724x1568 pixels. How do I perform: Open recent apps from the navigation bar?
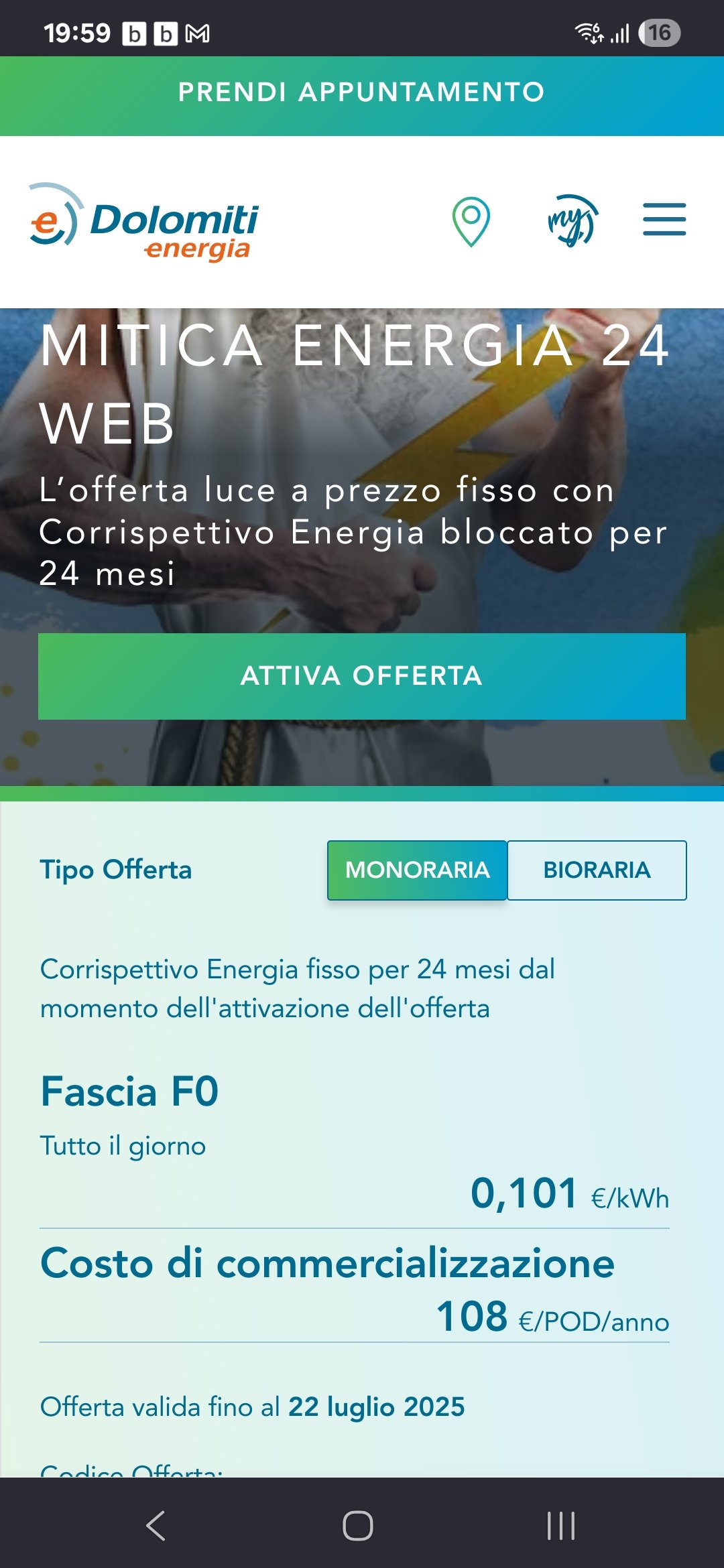pyautogui.click(x=561, y=1526)
